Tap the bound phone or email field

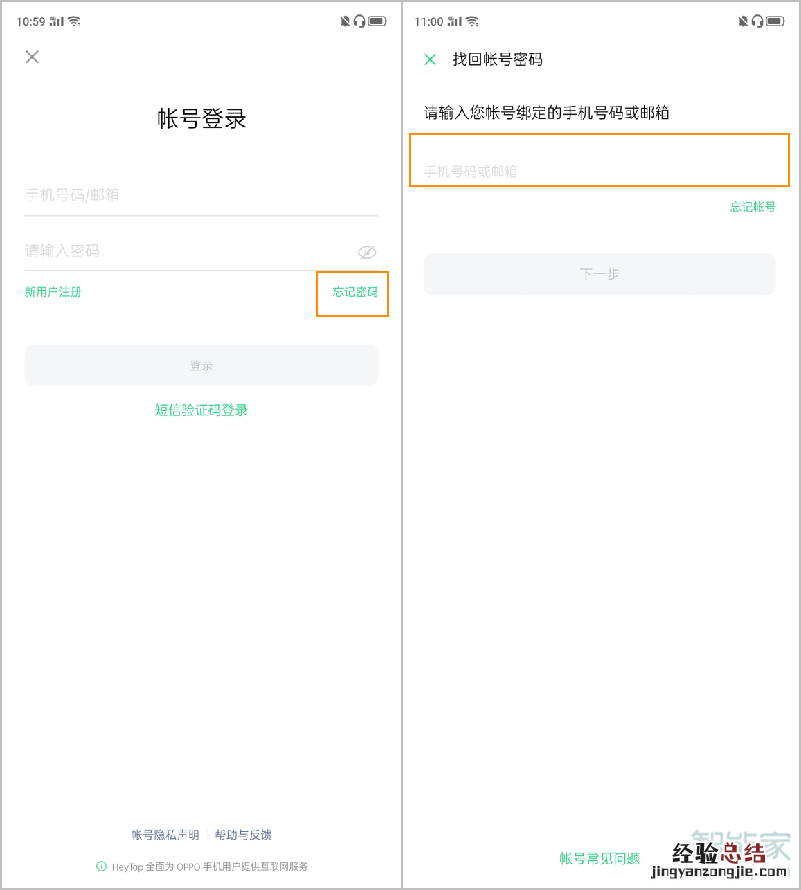[x=598, y=171]
